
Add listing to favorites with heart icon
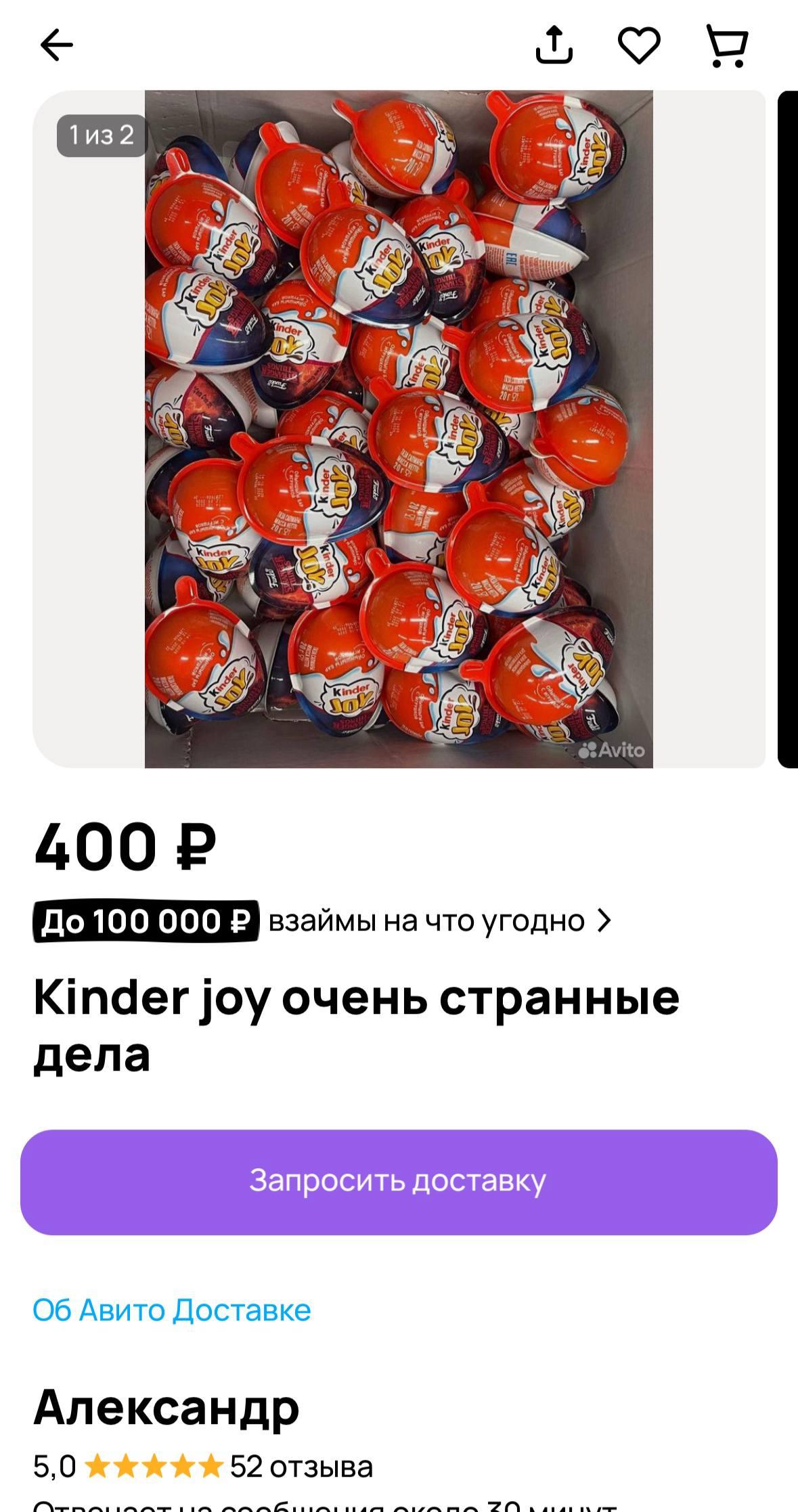(x=639, y=45)
